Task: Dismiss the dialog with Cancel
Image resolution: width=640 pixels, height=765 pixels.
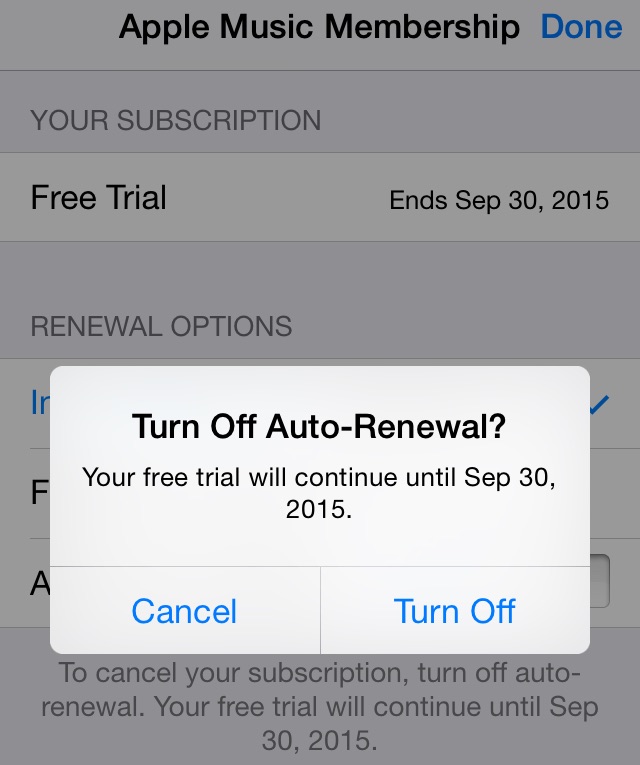Action: pyautogui.click(x=184, y=610)
